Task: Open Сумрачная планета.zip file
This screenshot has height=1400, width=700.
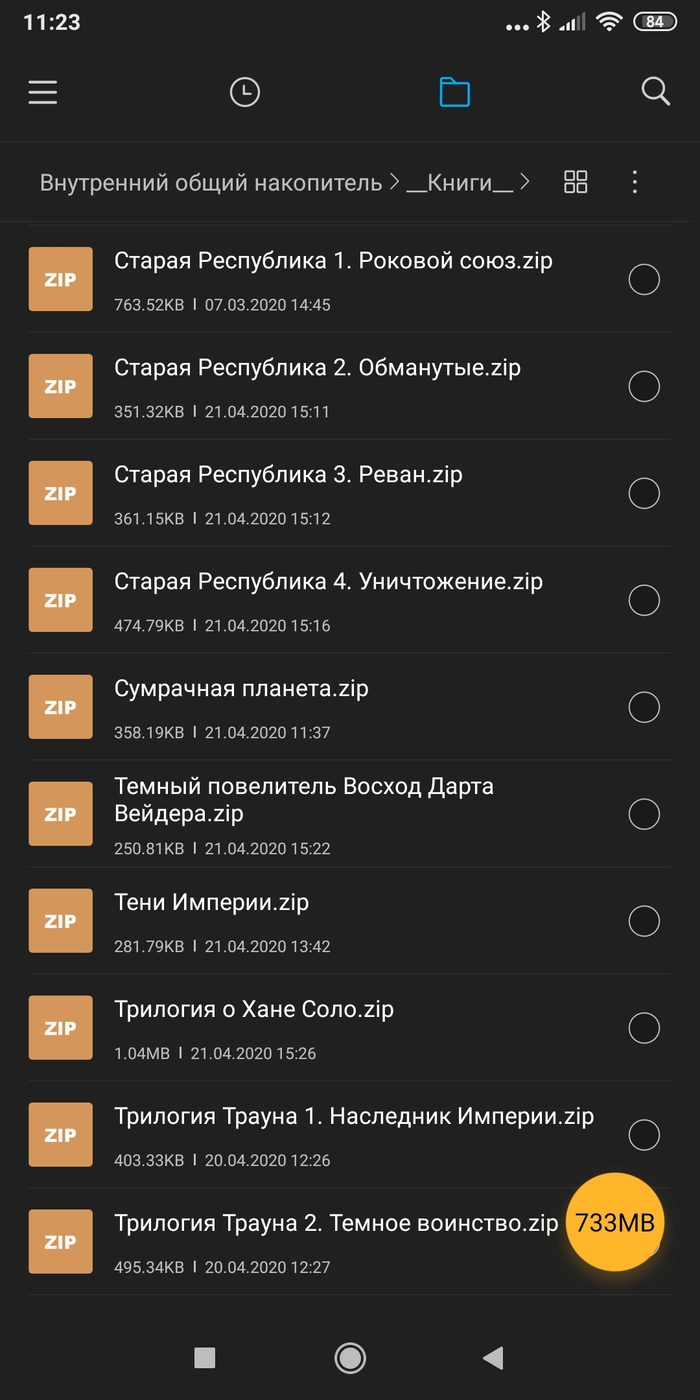Action: click(241, 690)
